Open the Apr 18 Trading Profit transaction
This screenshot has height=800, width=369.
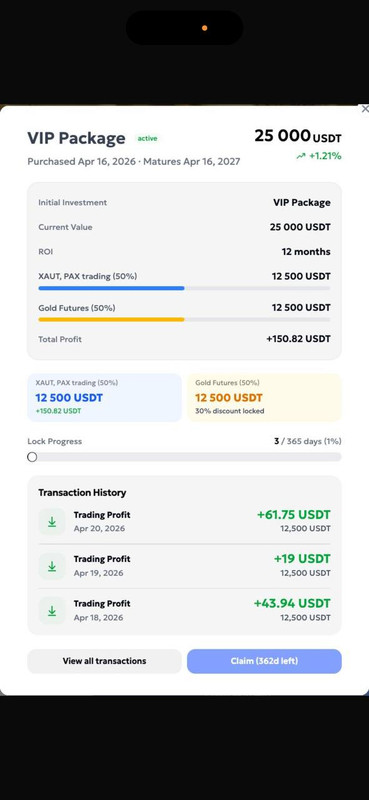(x=184, y=610)
